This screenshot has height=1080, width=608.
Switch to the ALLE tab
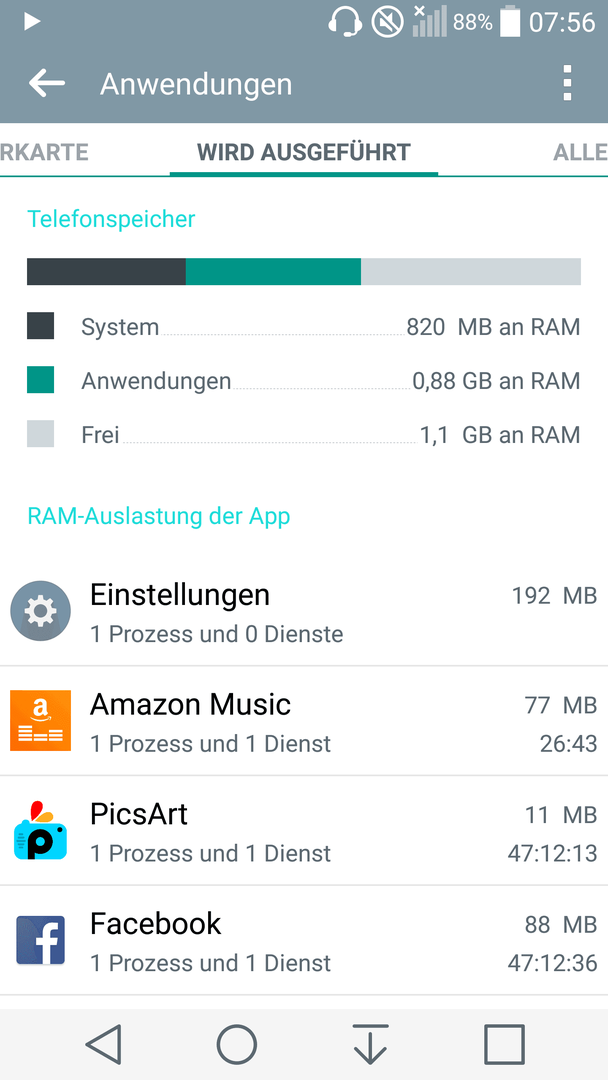pyautogui.click(x=580, y=152)
